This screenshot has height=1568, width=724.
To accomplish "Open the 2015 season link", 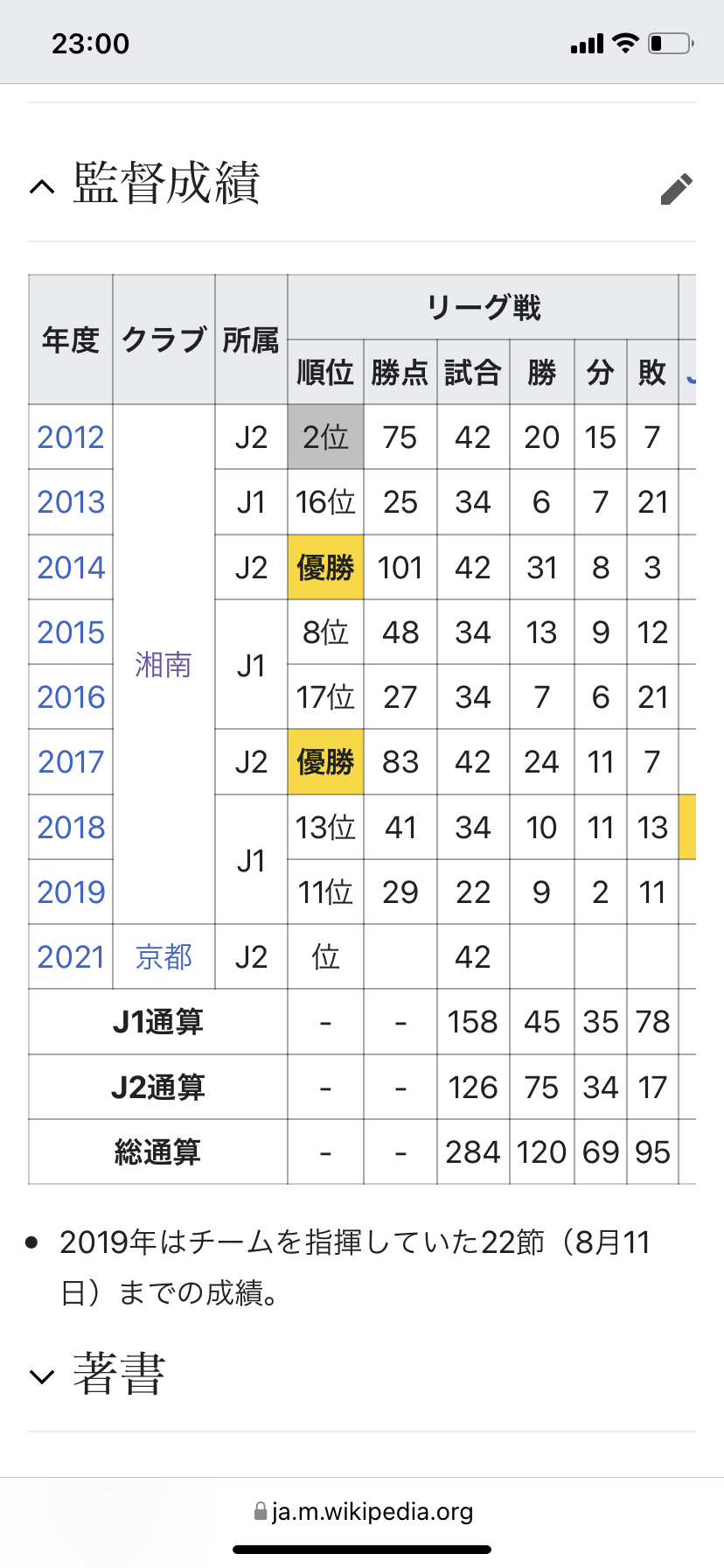I will click(x=71, y=632).
